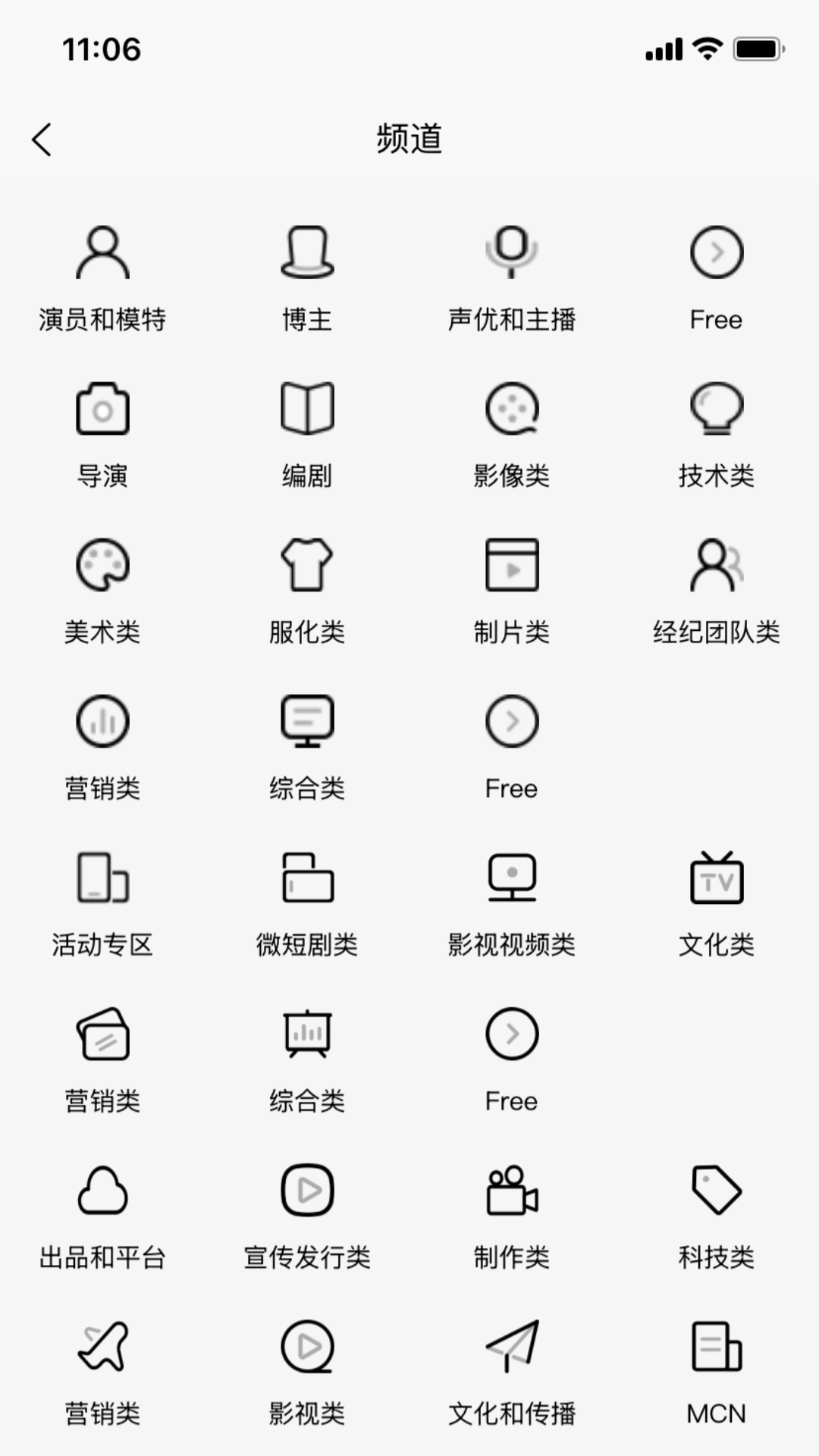The width and height of the screenshot is (819, 1456).
Task: Select the 声优和主播 microphone icon
Action: pyautogui.click(x=512, y=254)
